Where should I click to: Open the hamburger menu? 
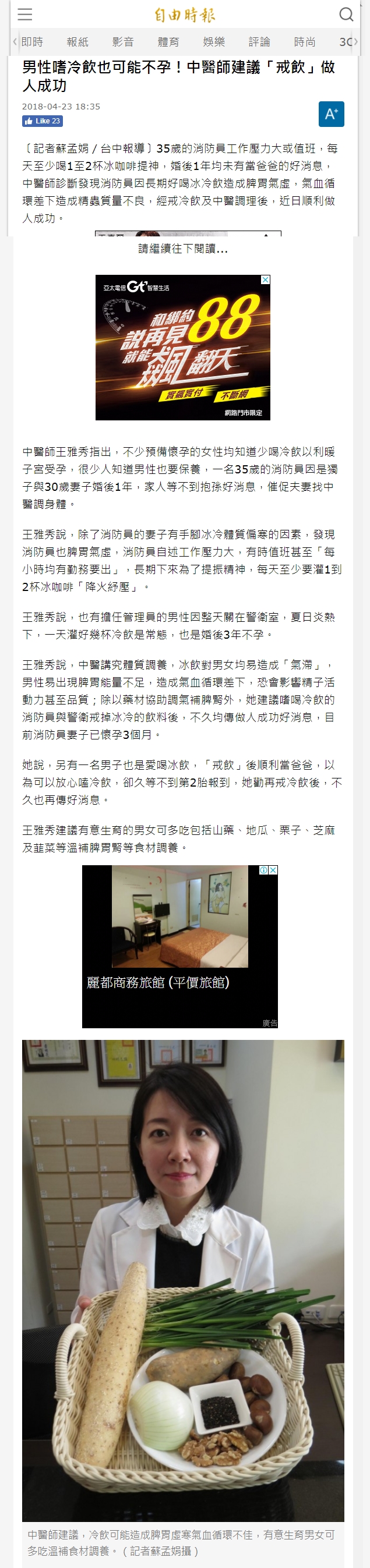pos(24,15)
